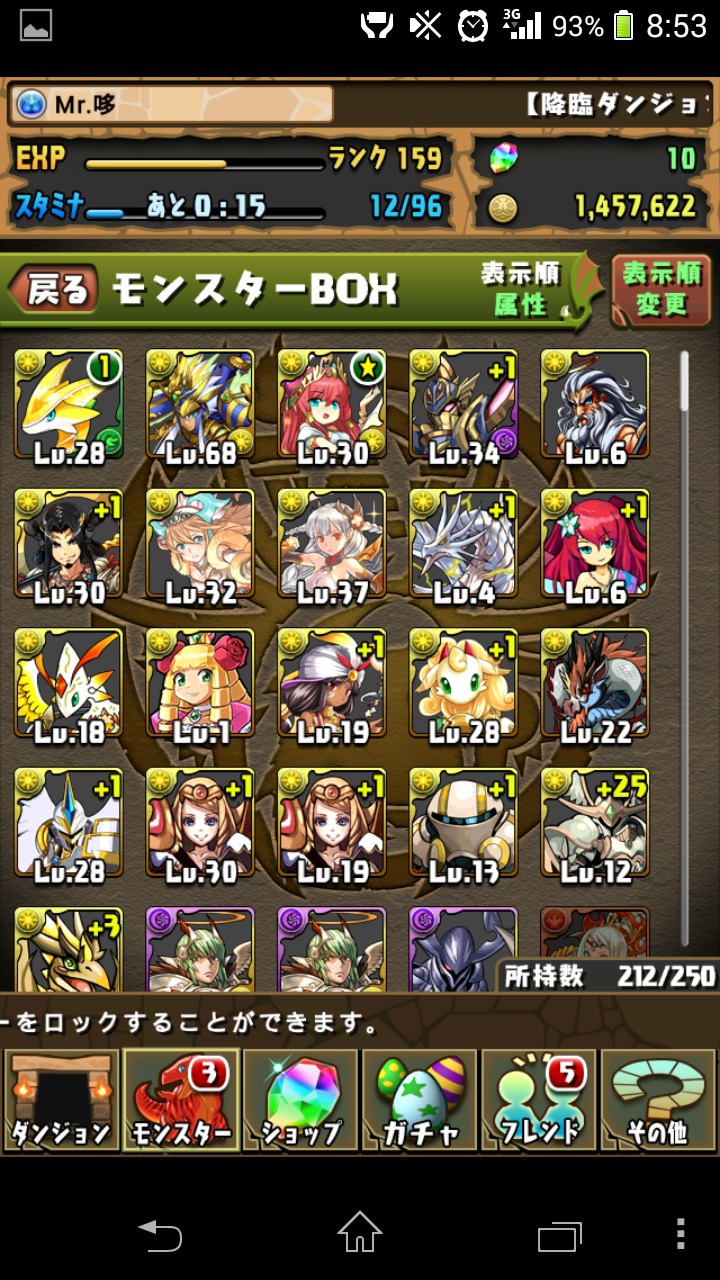Viewport: 720px width, 1280px height.
Task: Select the Lv.4 silver dragon monster
Action: (463, 544)
